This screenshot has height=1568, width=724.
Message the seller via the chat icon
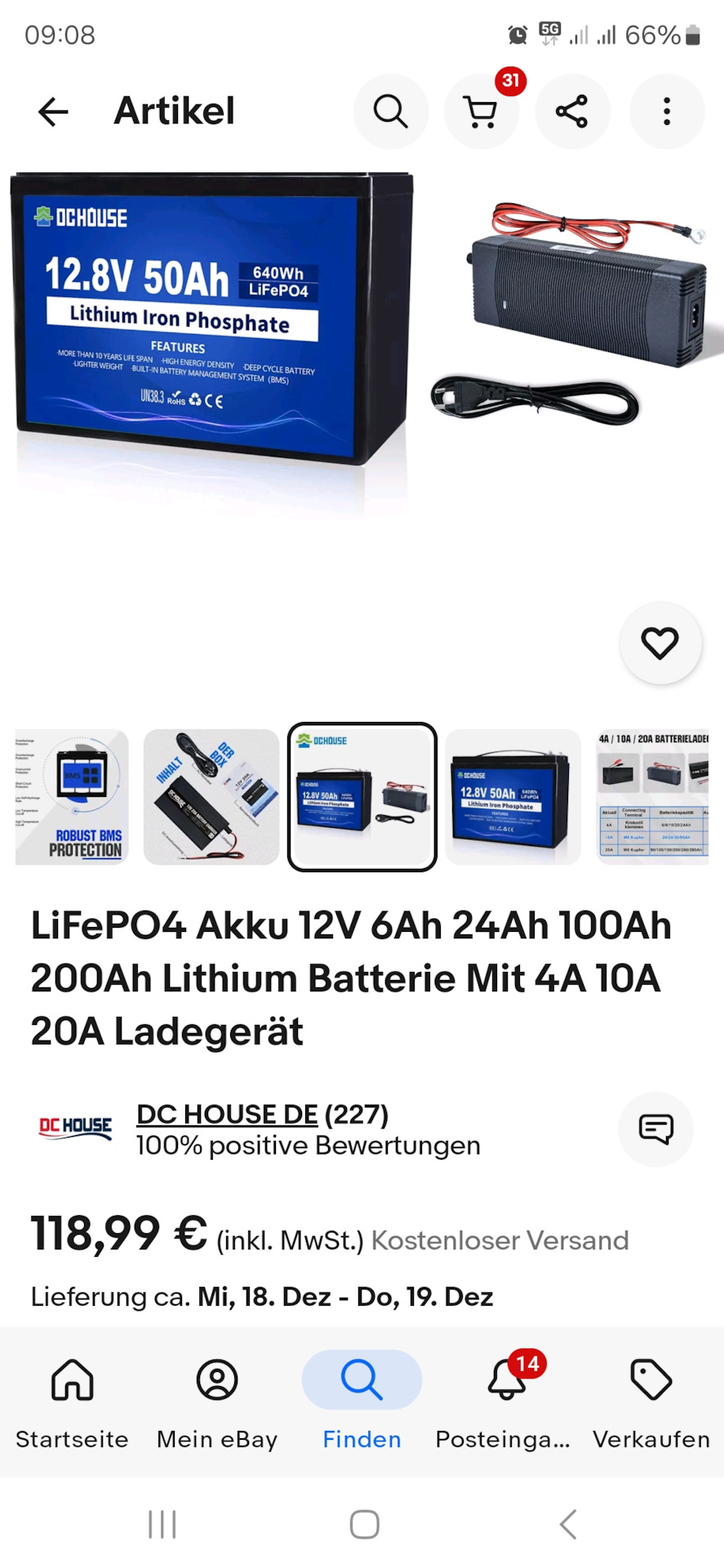(x=655, y=1129)
